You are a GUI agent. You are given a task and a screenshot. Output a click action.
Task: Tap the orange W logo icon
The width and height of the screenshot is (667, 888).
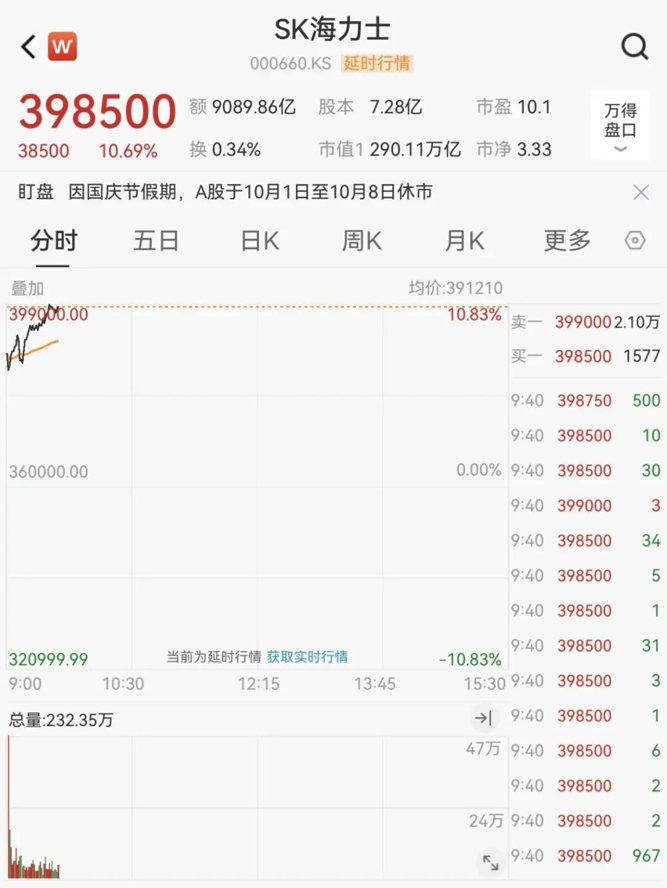click(x=62, y=46)
